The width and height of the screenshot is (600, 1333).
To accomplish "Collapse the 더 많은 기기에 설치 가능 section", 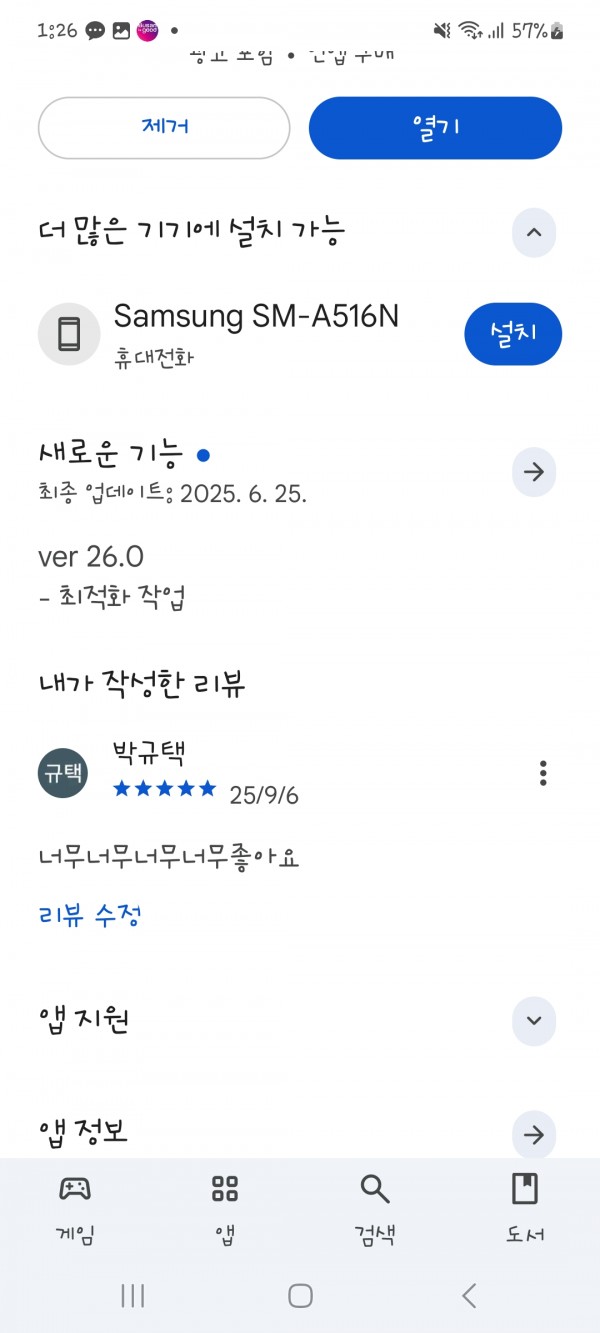I will tap(534, 233).
